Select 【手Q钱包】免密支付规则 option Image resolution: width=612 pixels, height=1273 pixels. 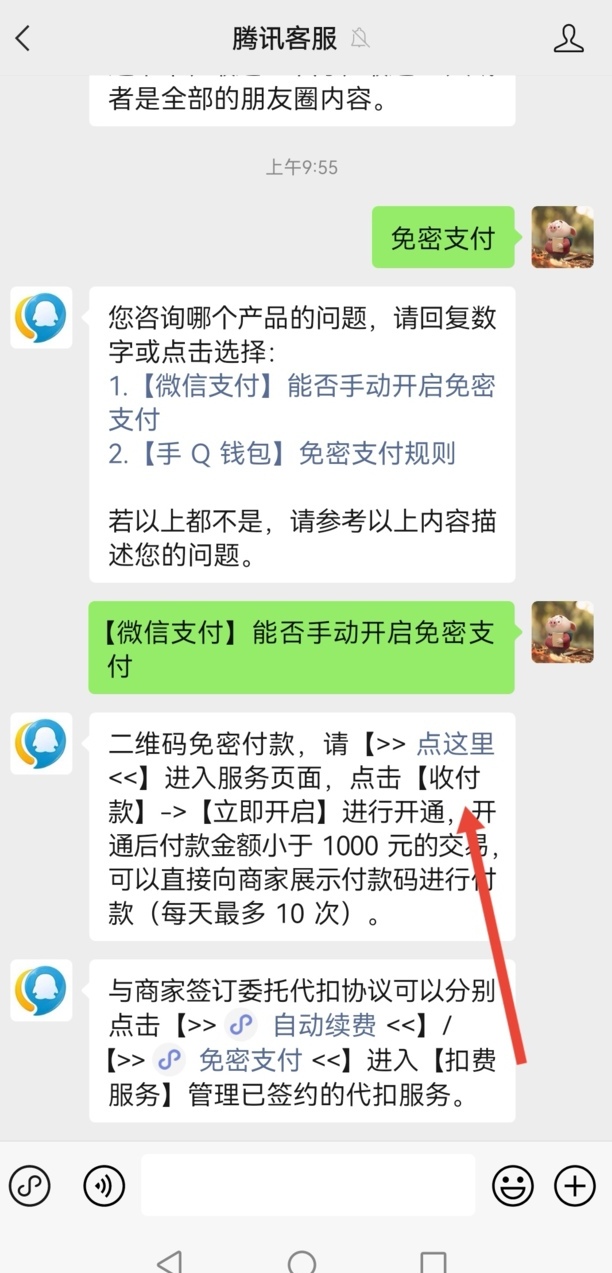(x=282, y=453)
